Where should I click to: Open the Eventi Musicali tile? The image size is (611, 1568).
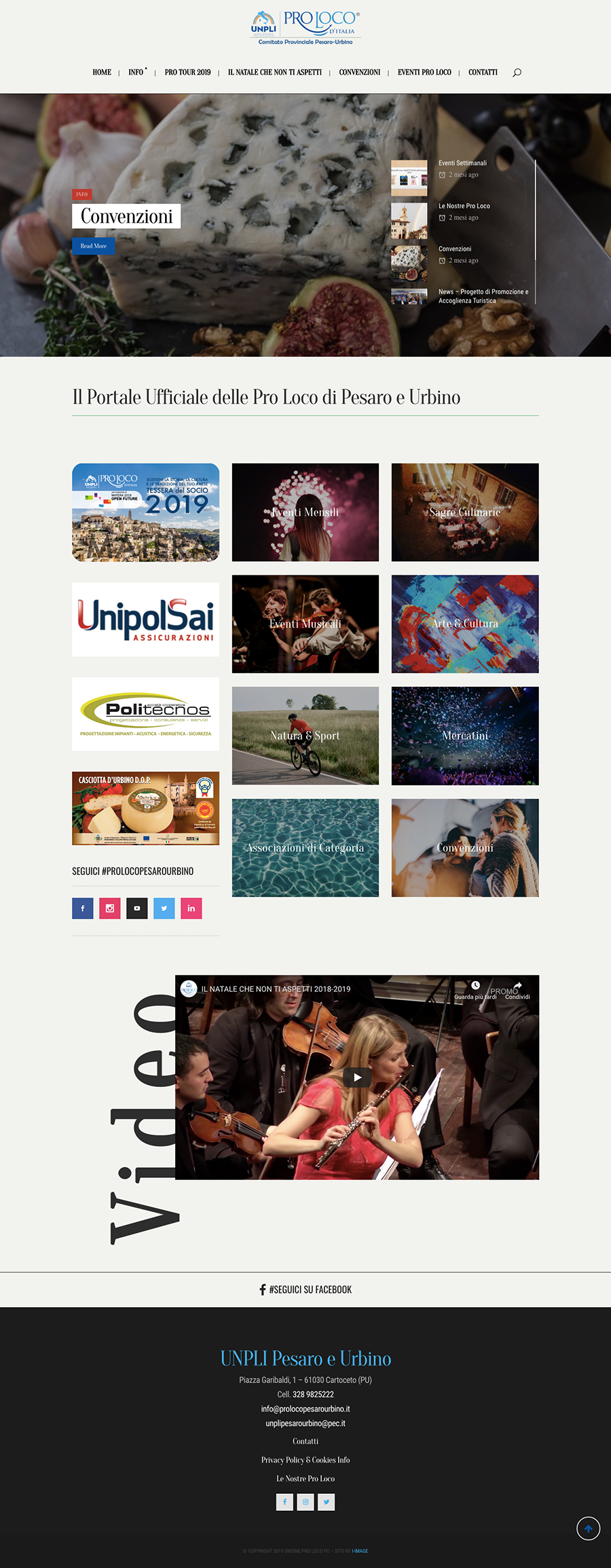[305, 624]
